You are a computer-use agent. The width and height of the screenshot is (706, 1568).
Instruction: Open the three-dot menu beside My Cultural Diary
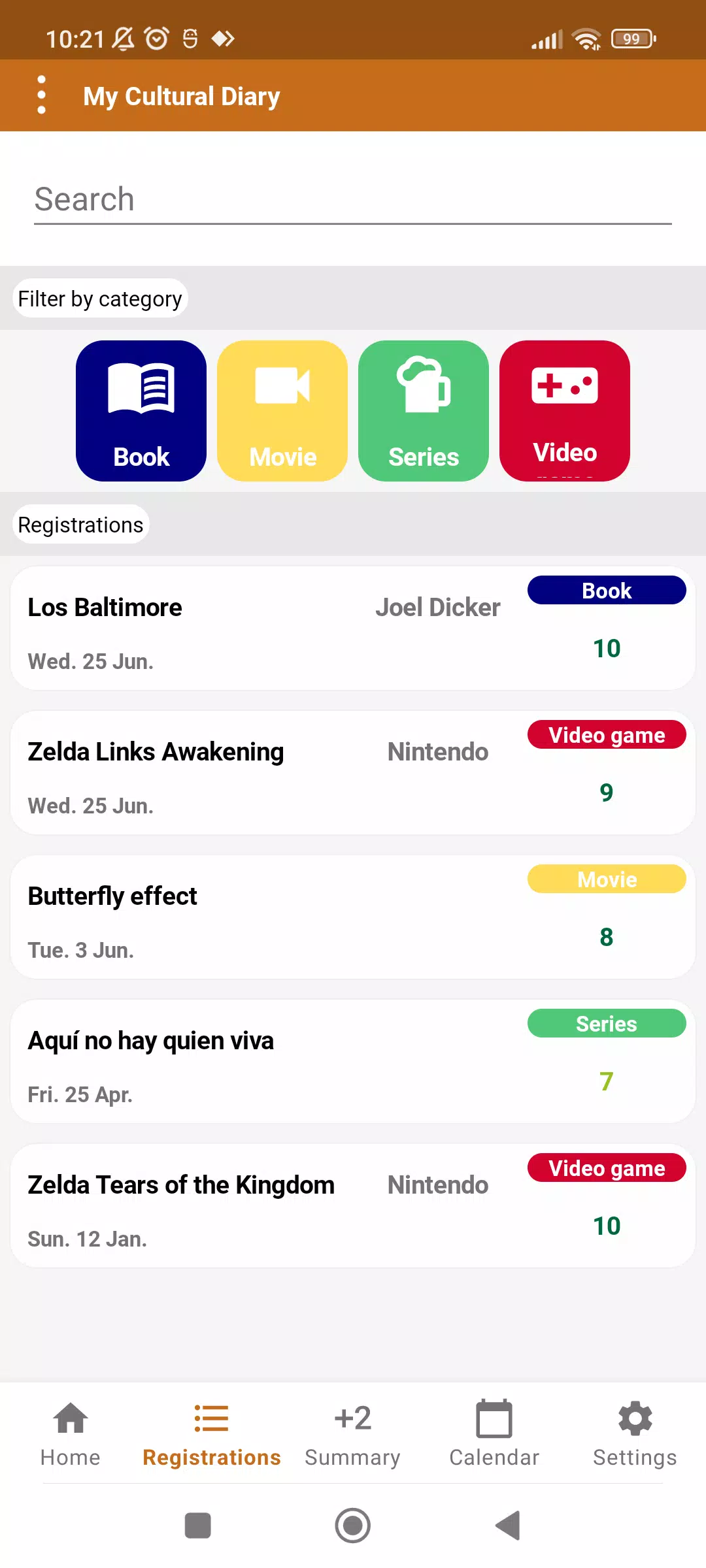42,95
